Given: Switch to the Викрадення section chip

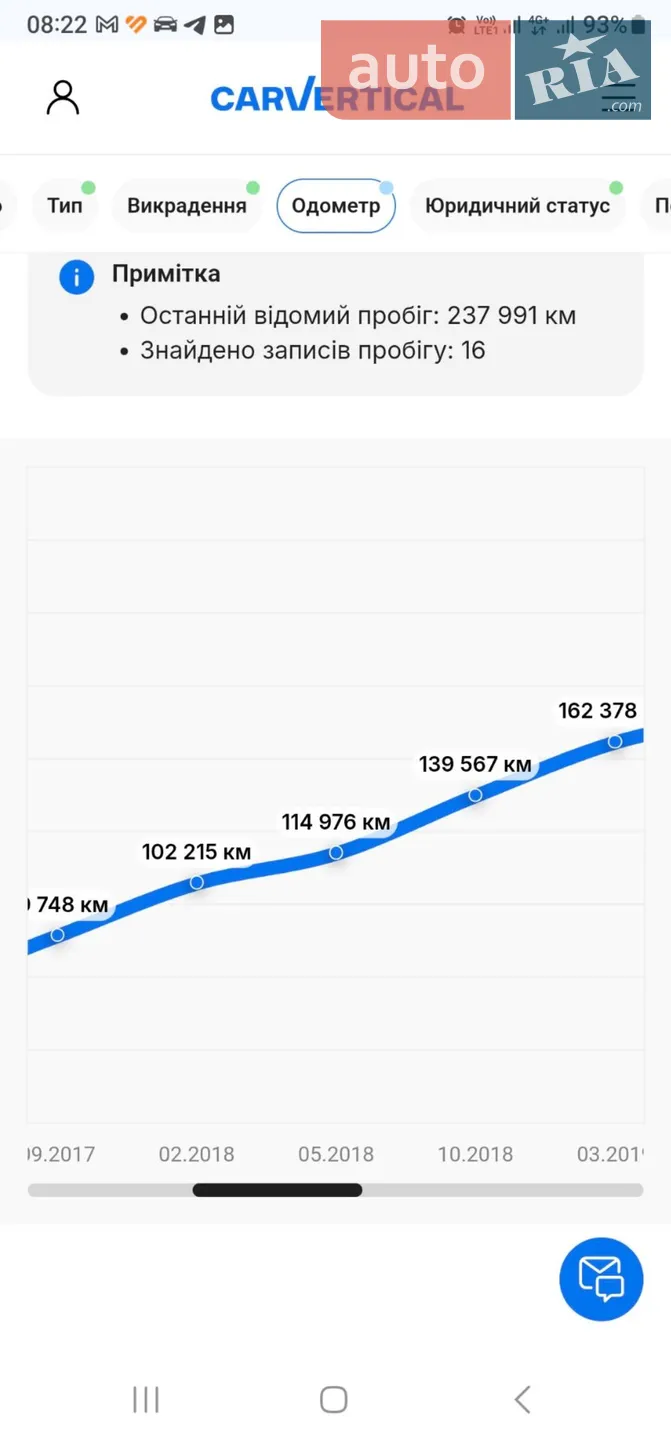Looking at the screenshot, I should (186, 206).
